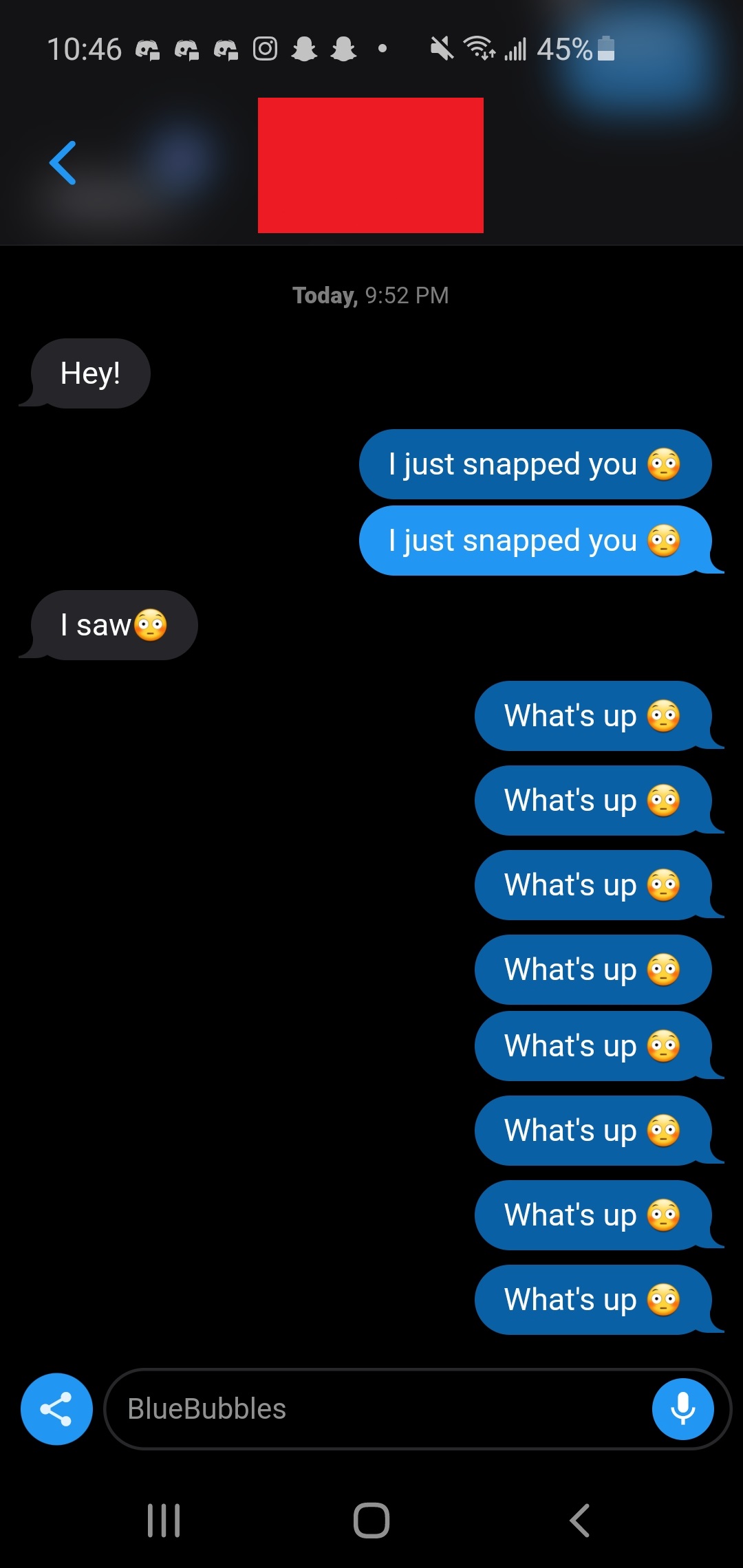The height and width of the screenshot is (1568, 743).
Task: Tap the 'Today, 9:52 PM' timestamp
Action: click(x=371, y=294)
